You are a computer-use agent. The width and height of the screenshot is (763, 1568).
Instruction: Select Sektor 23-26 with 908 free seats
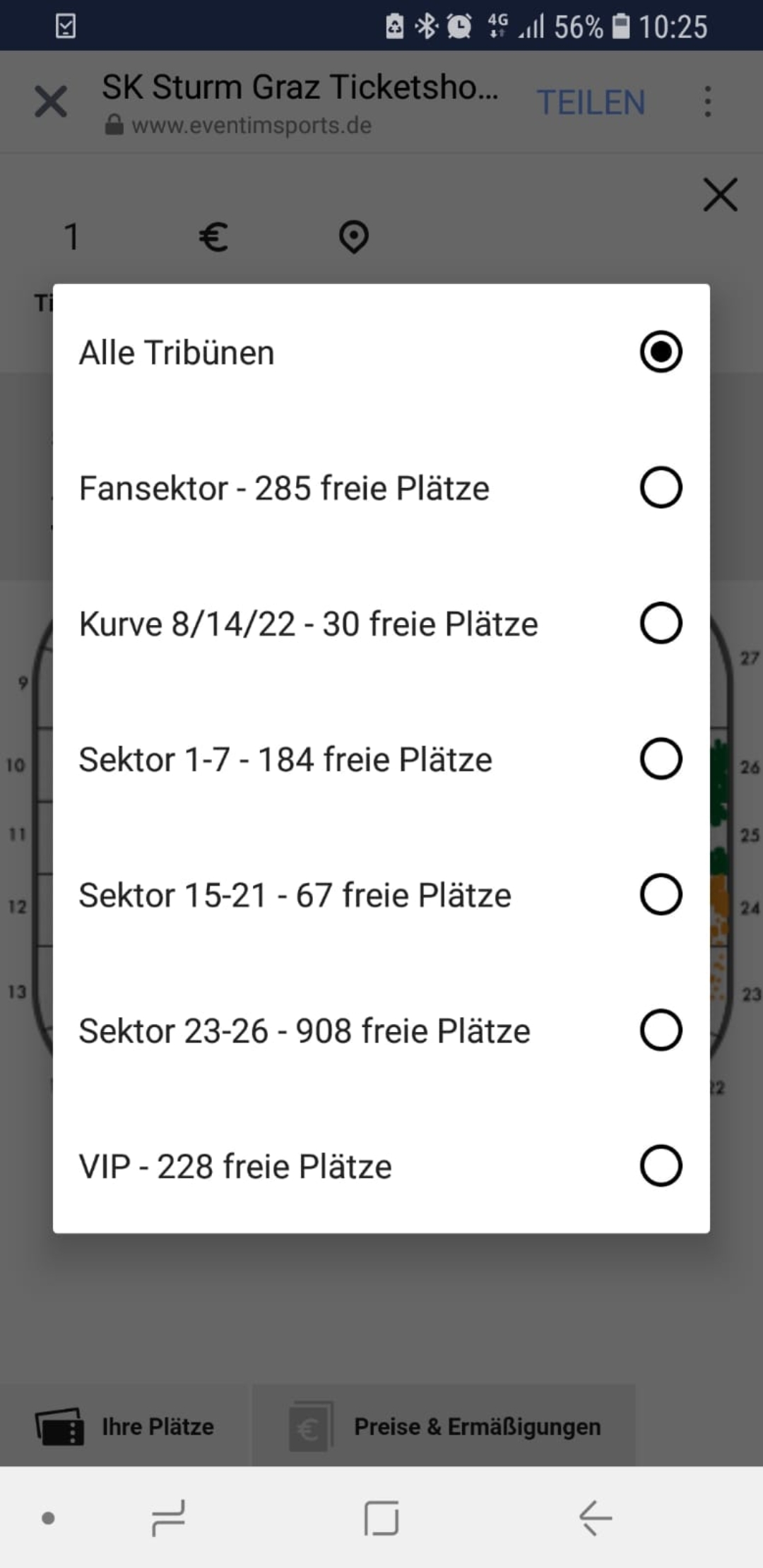click(x=381, y=1030)
